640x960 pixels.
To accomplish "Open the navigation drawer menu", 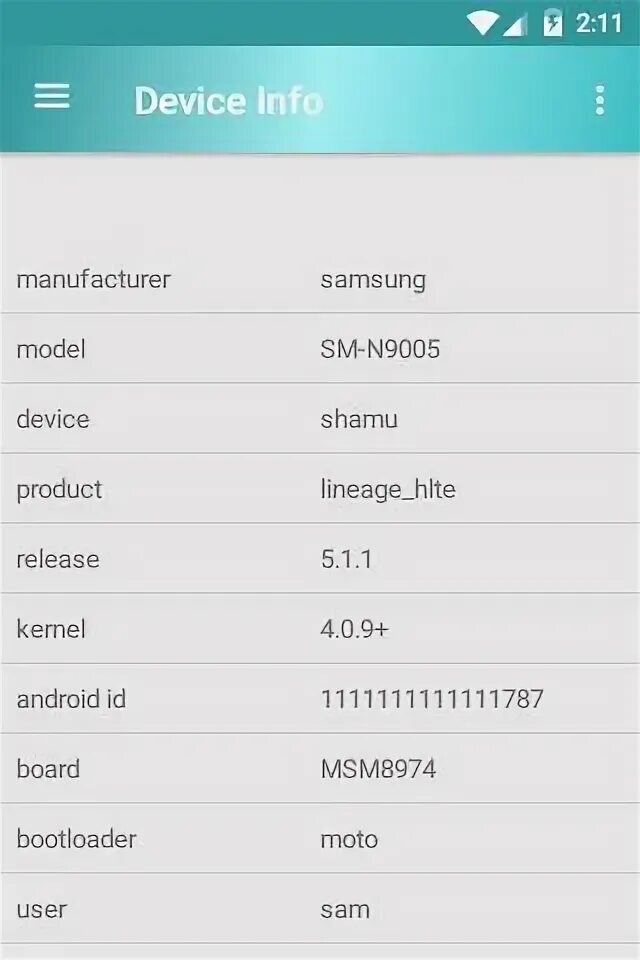I will (x=52, y=97).
